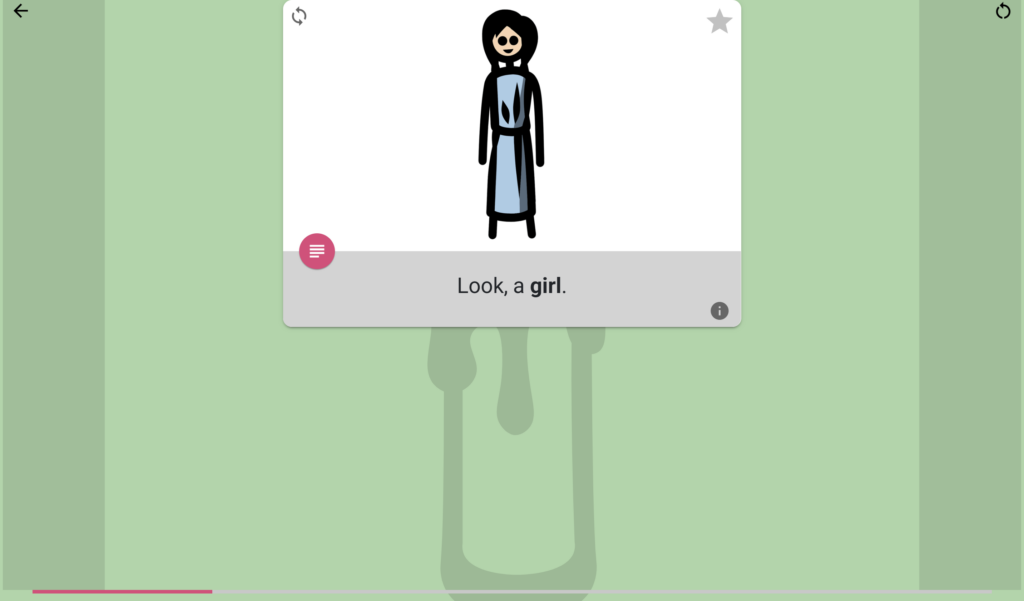Screen dimensions: 1024x601
Task: Go back with the arrow icon
Action: (x=21, y=11)
